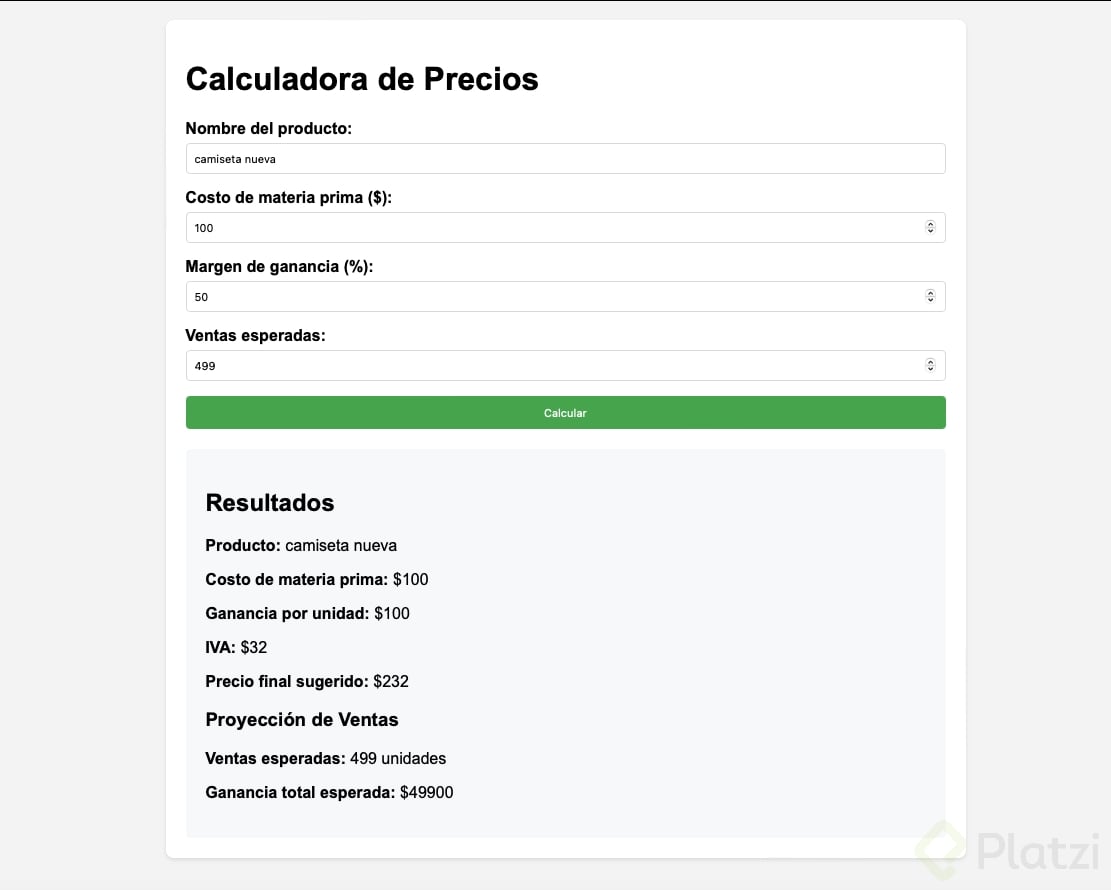Tap the stepper arrows in Ventas esperadas
This screenshot has width=1111, height=890.
tap(930, 366)
